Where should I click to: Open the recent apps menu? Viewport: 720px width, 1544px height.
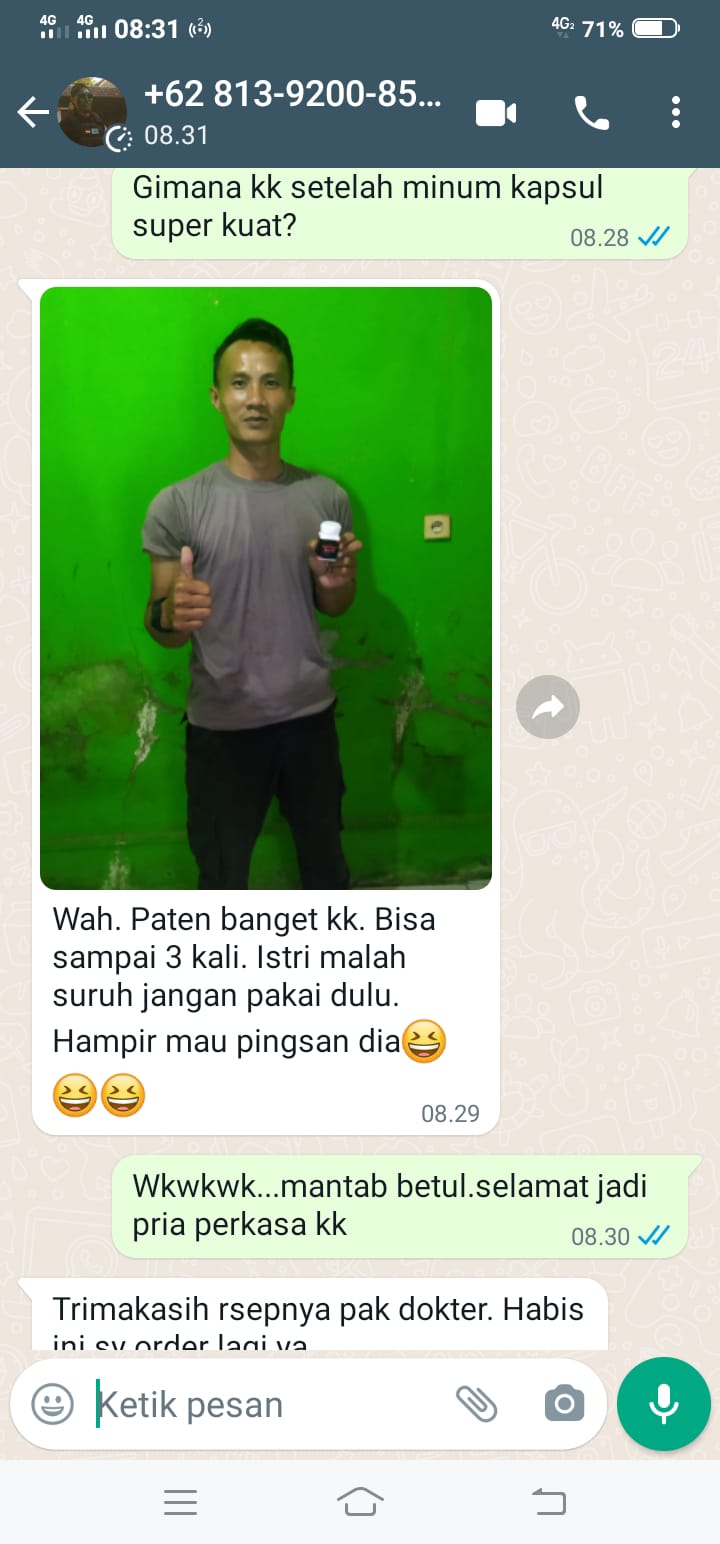(180, 1502)
